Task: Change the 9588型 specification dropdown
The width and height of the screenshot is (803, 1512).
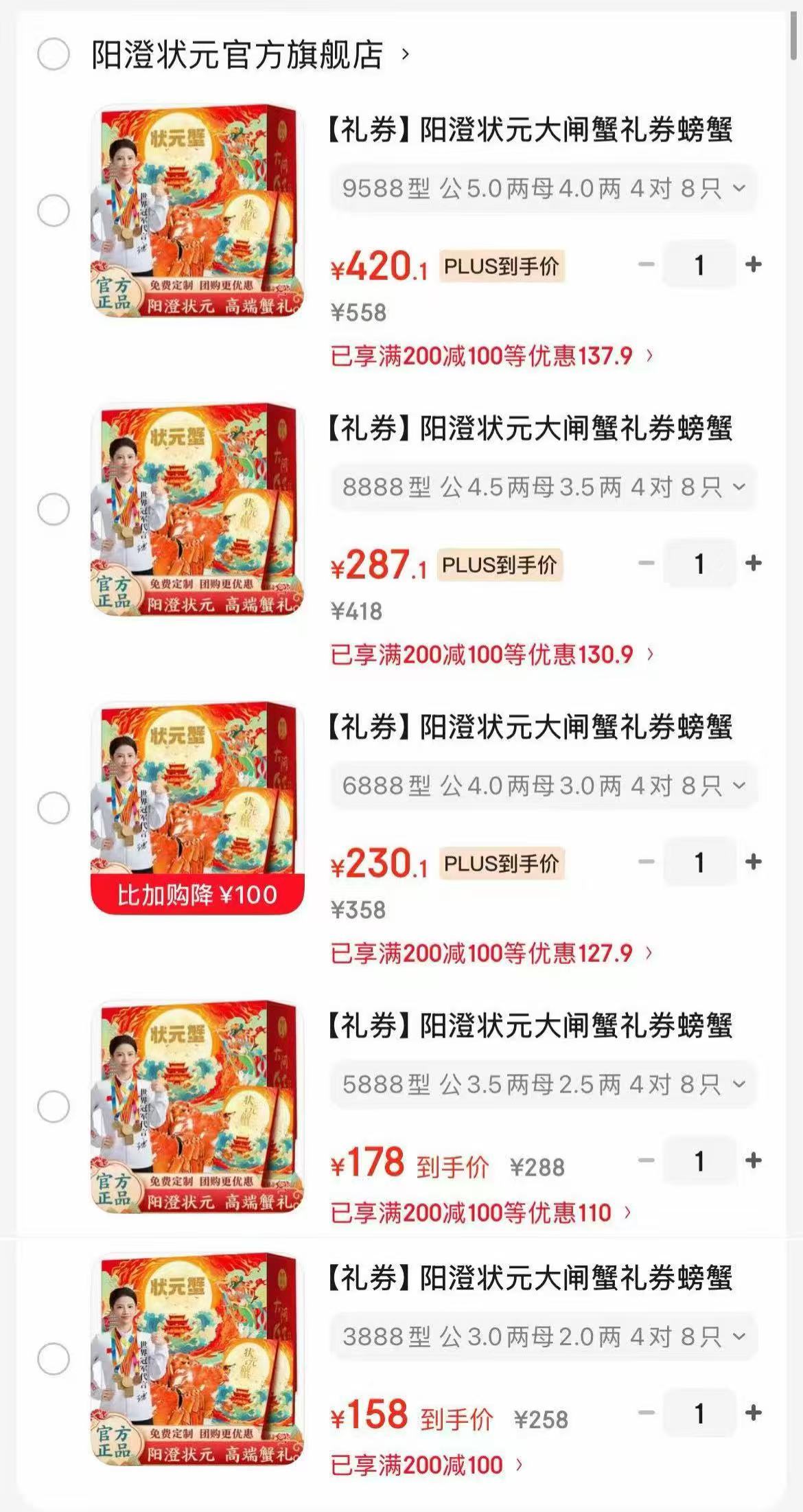Action: tap(544, 187)
